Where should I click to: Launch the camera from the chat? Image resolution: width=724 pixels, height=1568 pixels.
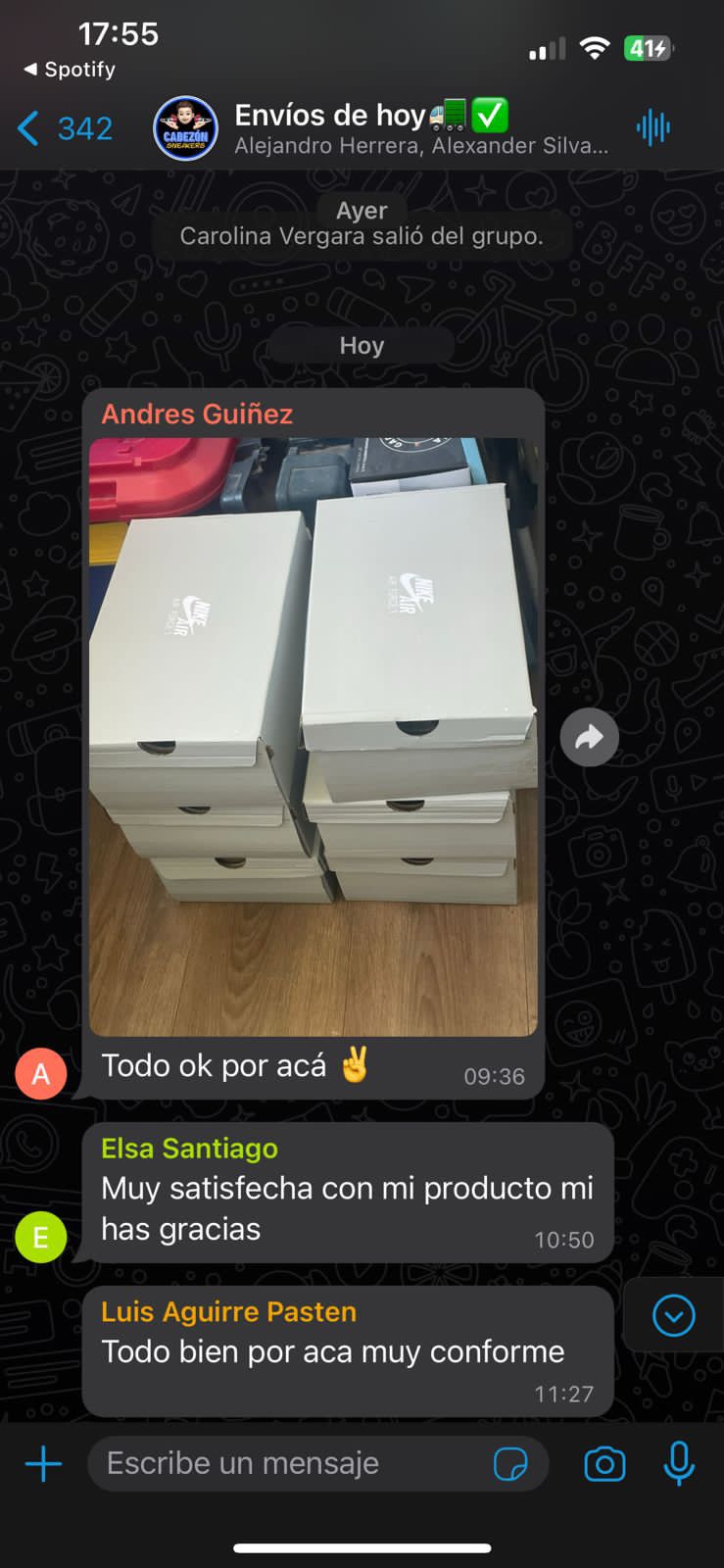[604, 1464]
